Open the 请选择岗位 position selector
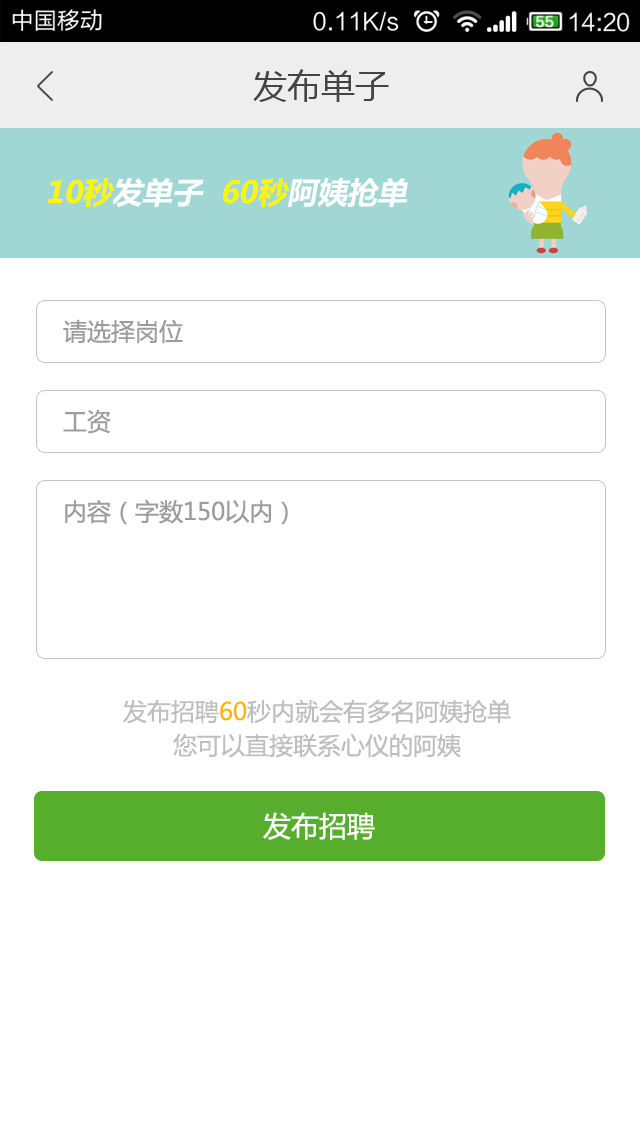 [x=320, y=332]
